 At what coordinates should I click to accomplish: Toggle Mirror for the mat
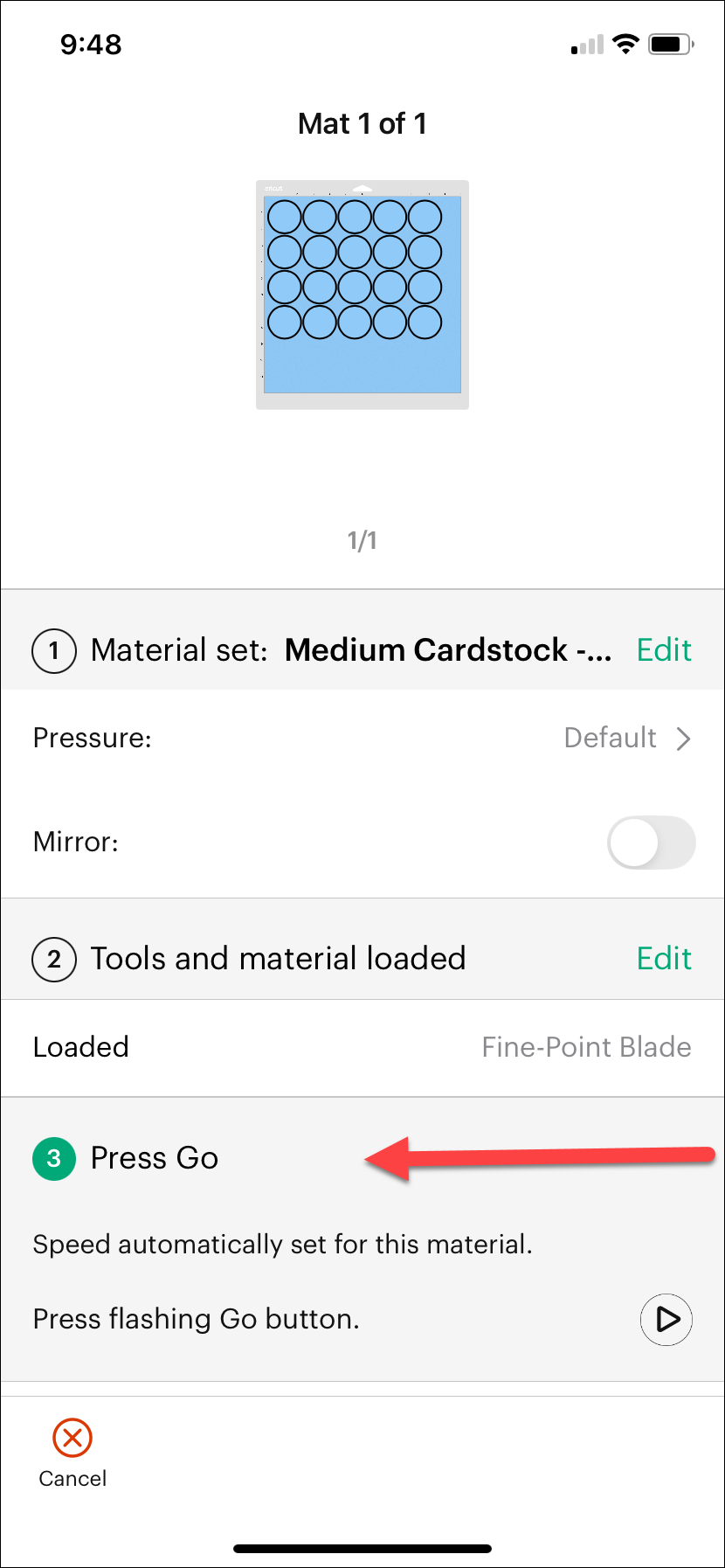651,843
